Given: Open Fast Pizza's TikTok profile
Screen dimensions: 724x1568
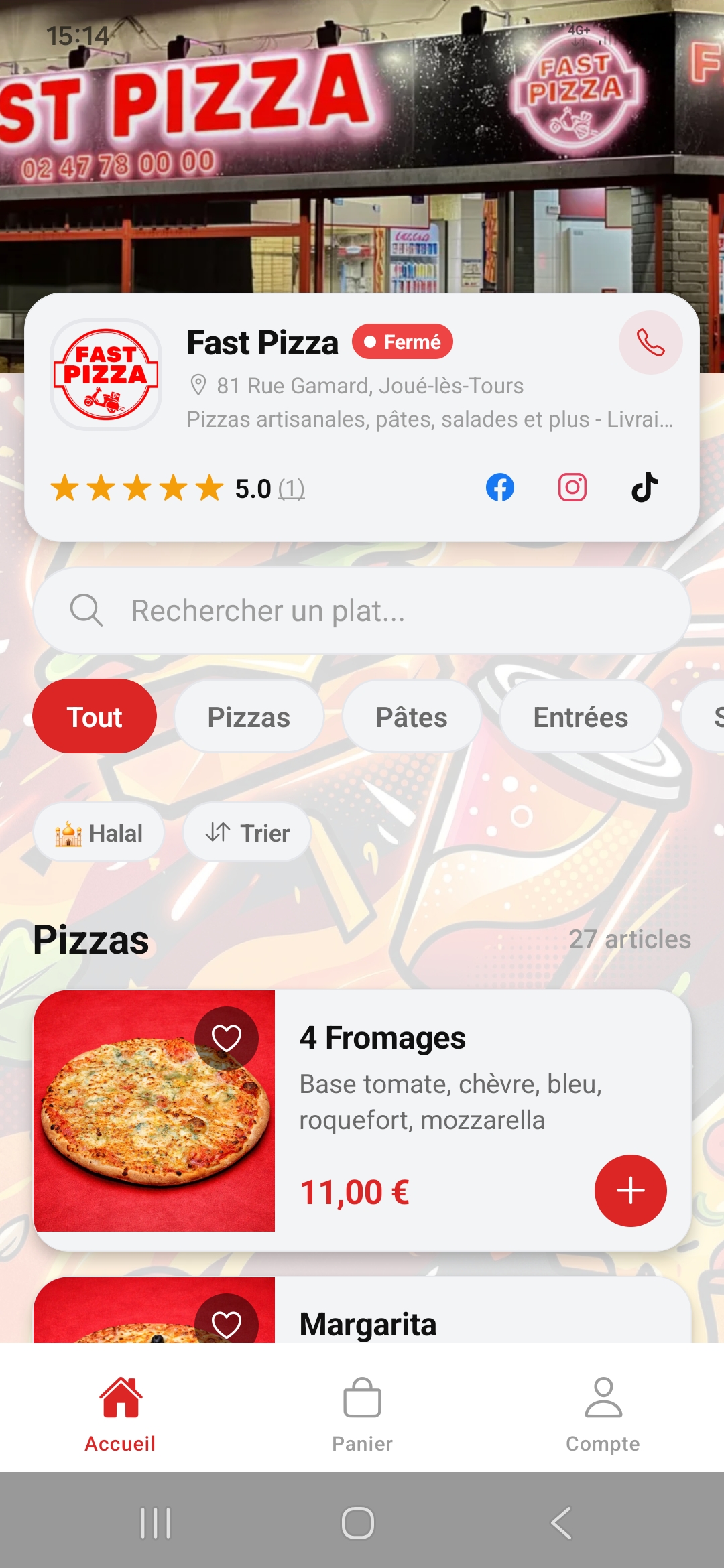Looking at the screenshot, I should [x=645, y=487].
